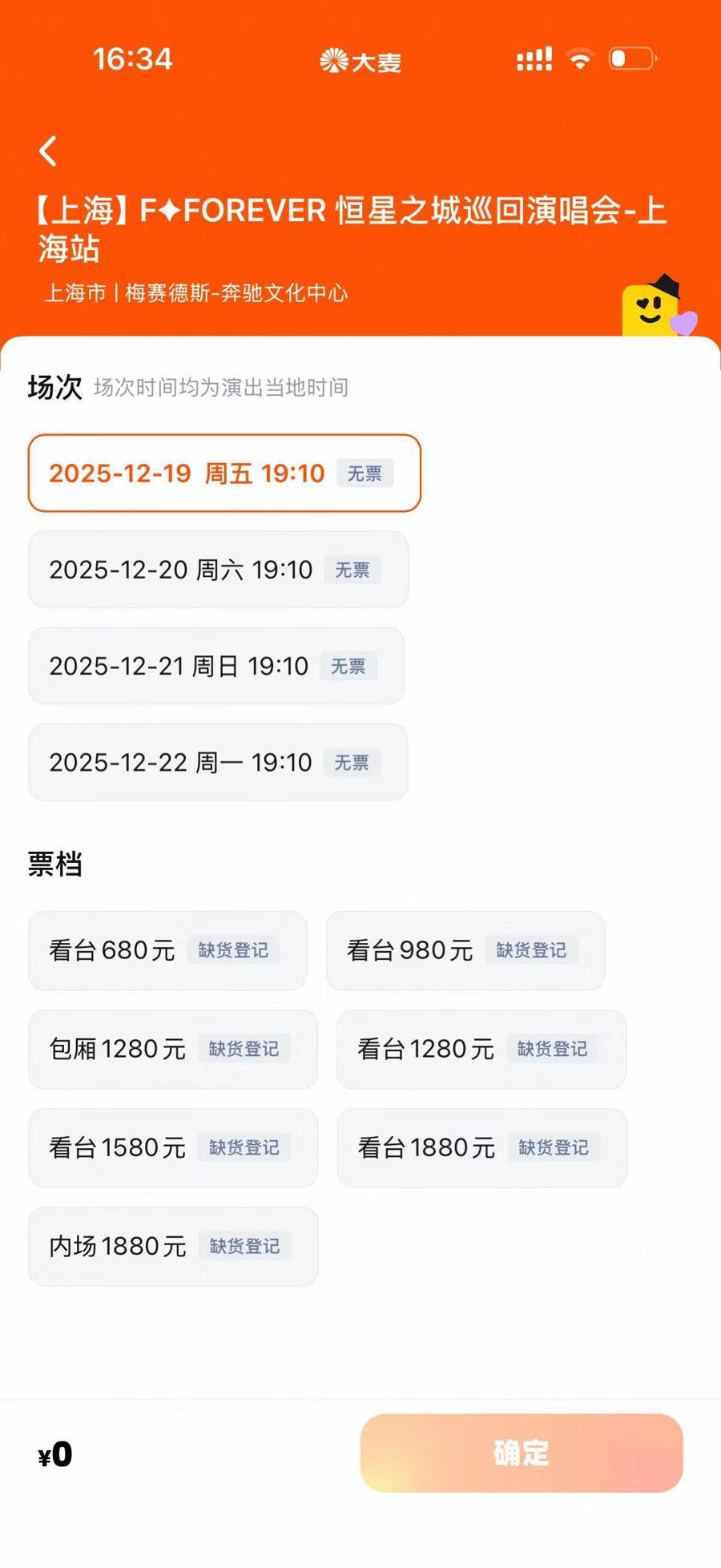This screenshot has width=721, height=1568.
Task: Choose the 看台 1880元 ticket tier
Action: 481,1147
